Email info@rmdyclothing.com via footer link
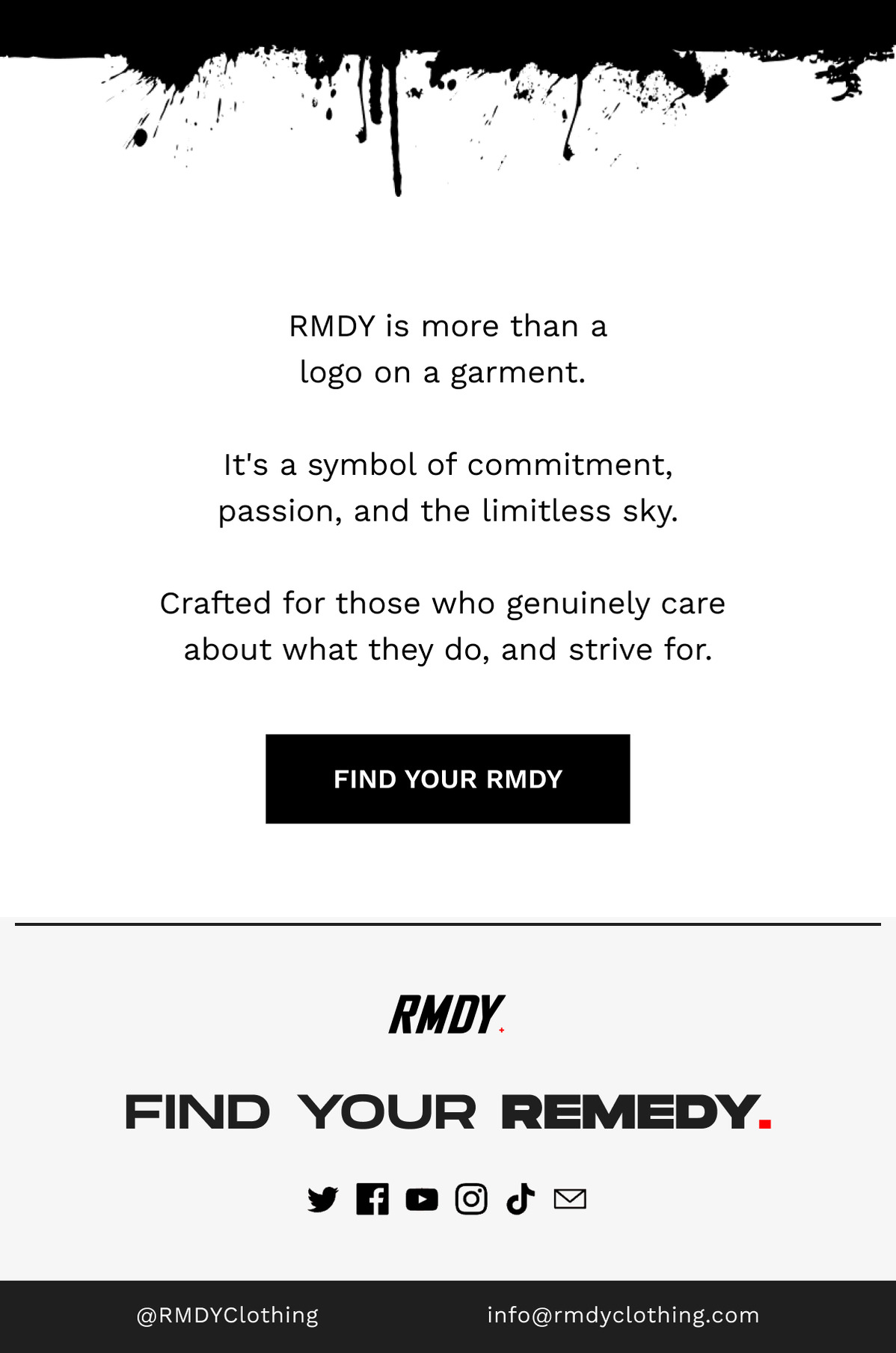The width and height of the screenshot is (896, 1353). click(x=623, y=1315)
